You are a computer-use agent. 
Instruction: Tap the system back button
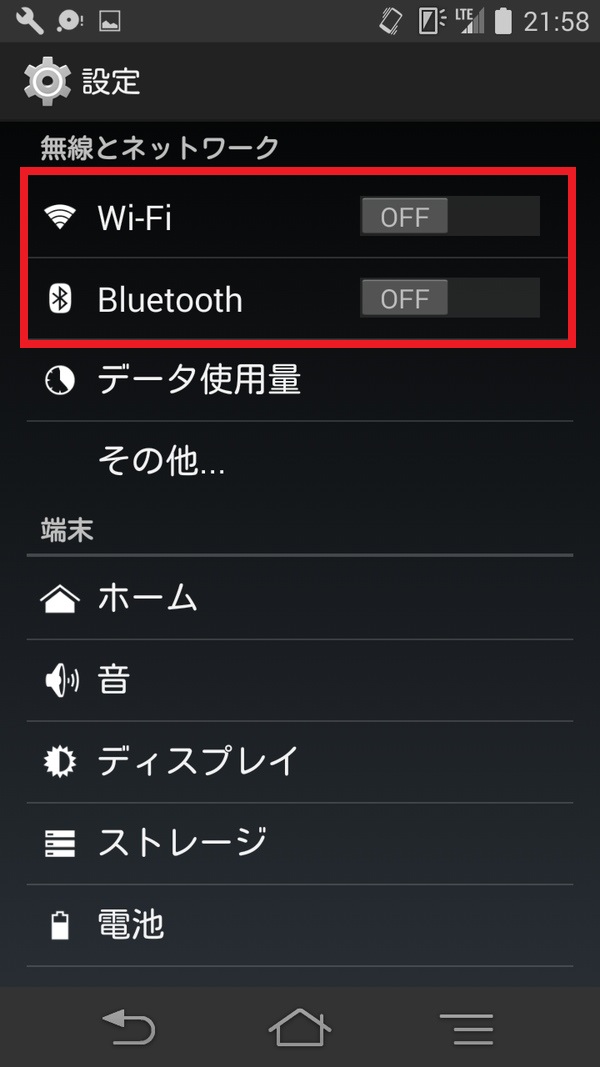tap(129, 1027)
